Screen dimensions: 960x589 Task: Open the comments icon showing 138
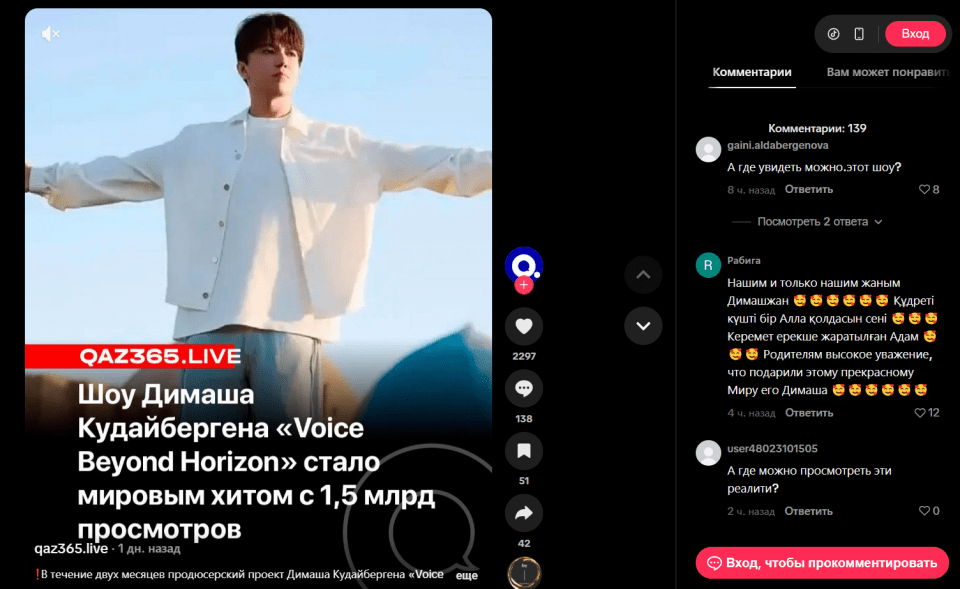tap(524, 389)
